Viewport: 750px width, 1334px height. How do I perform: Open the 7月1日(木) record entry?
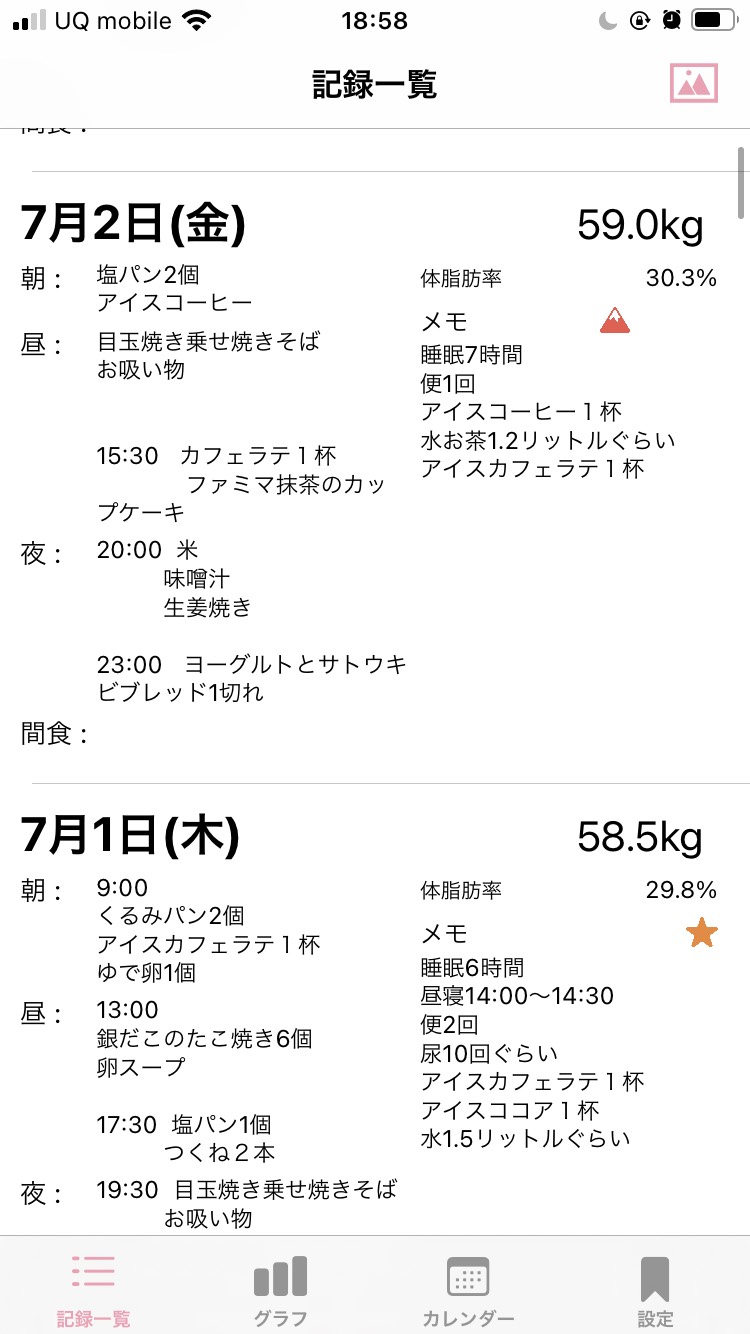tap(375, 1010)
